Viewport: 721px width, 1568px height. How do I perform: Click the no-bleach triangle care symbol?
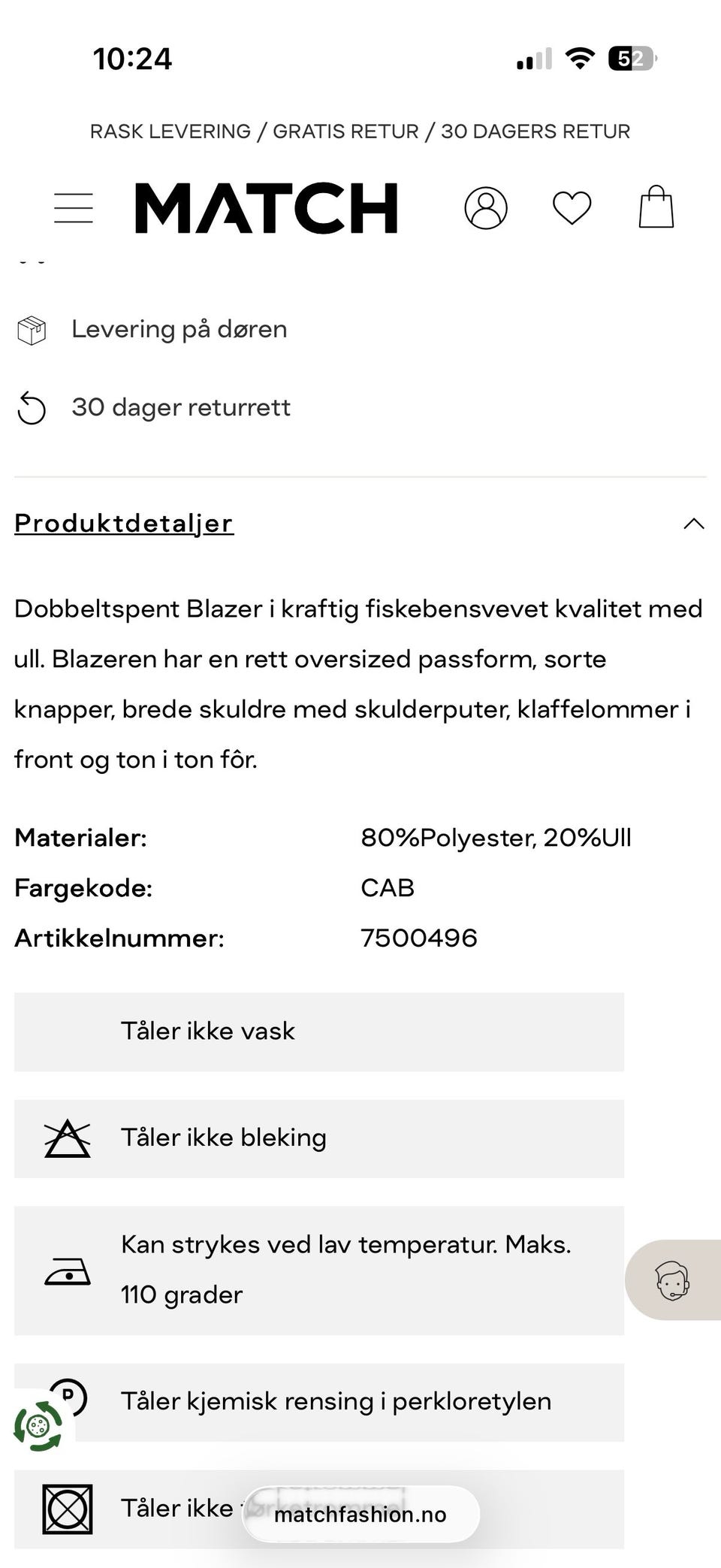(66, 1138)
